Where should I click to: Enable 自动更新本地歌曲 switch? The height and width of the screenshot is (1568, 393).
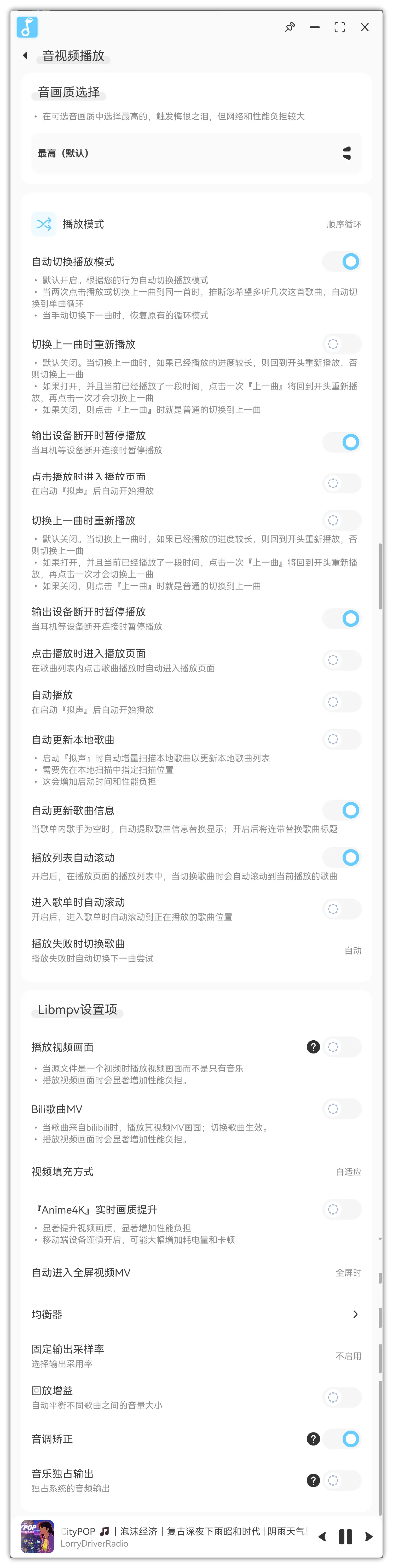[x=342, y=739]
